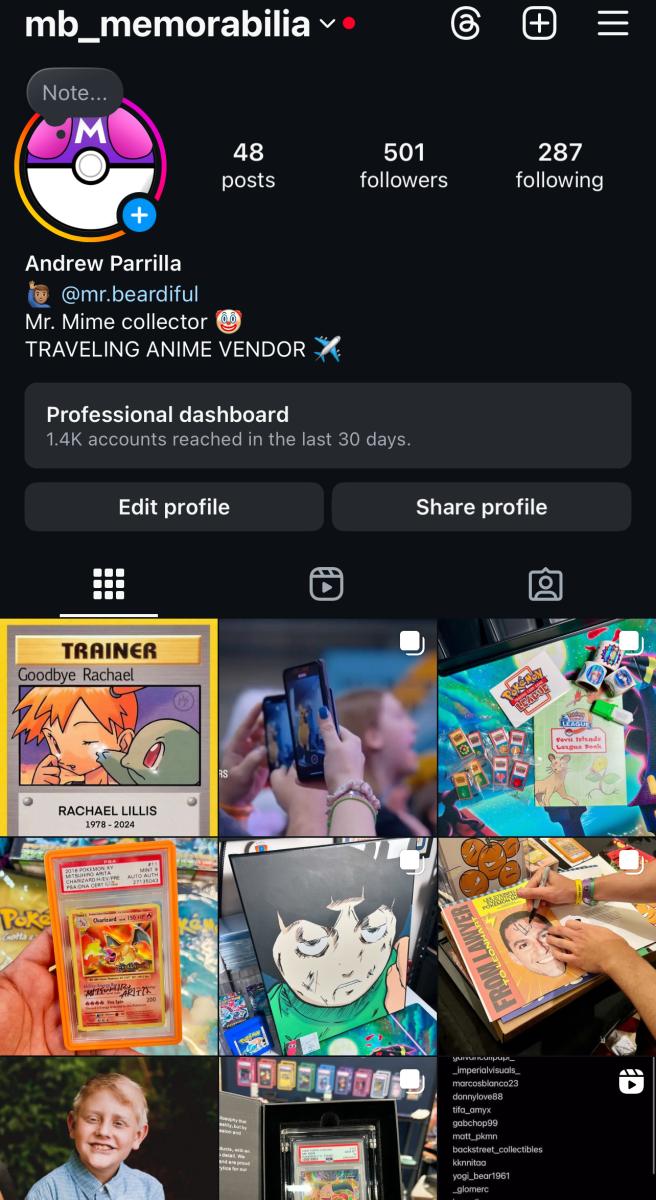Open the Goodbye Rachael trainer card post

pos(108,728)
